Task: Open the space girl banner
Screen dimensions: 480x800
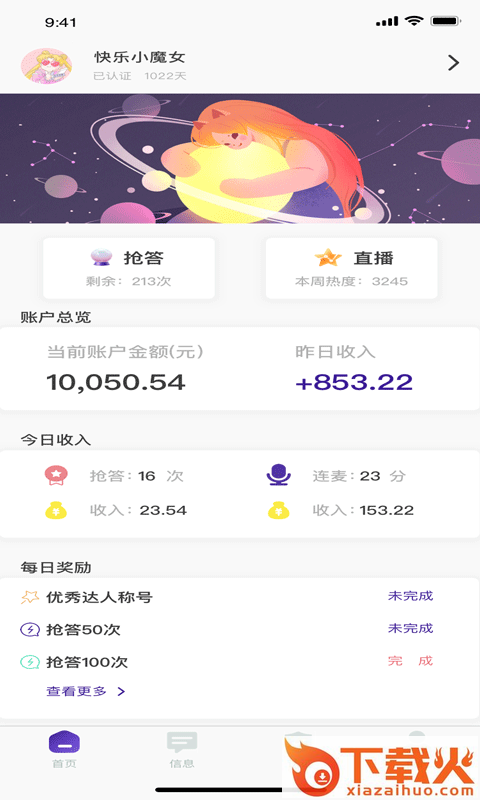Action: pyautogui.click(x=240, y=158)
